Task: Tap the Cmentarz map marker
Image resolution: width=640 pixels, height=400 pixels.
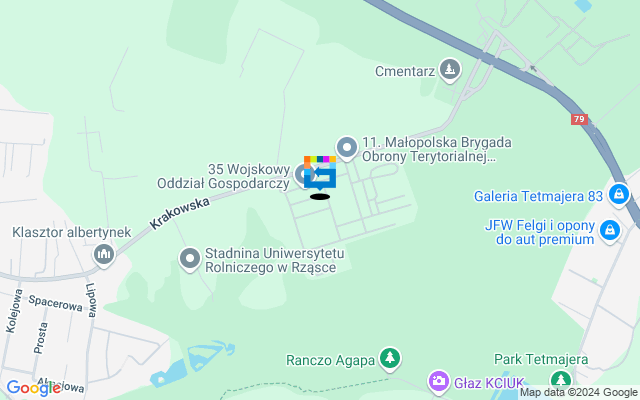Action: [x=451, y=70]
